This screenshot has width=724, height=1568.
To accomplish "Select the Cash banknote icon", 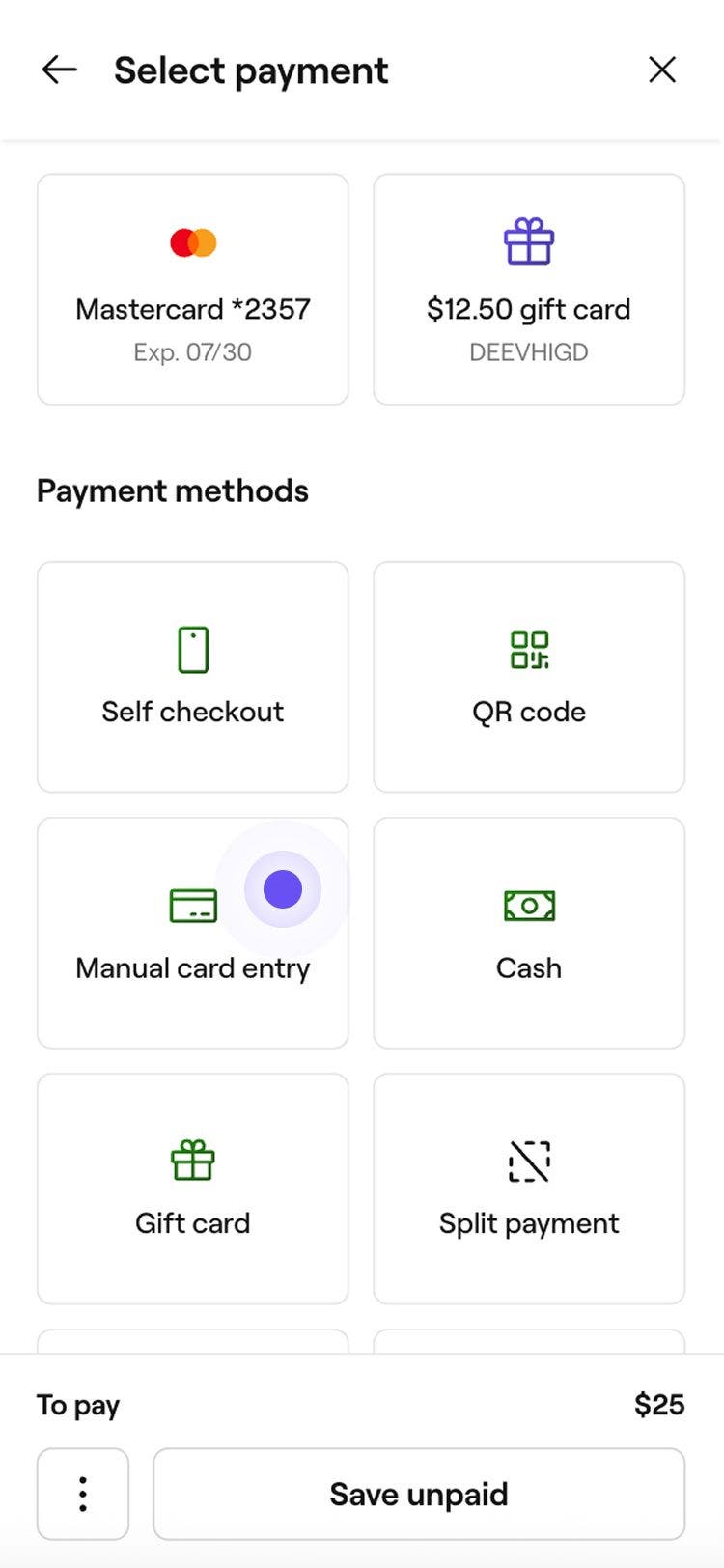I will [528, 905].
